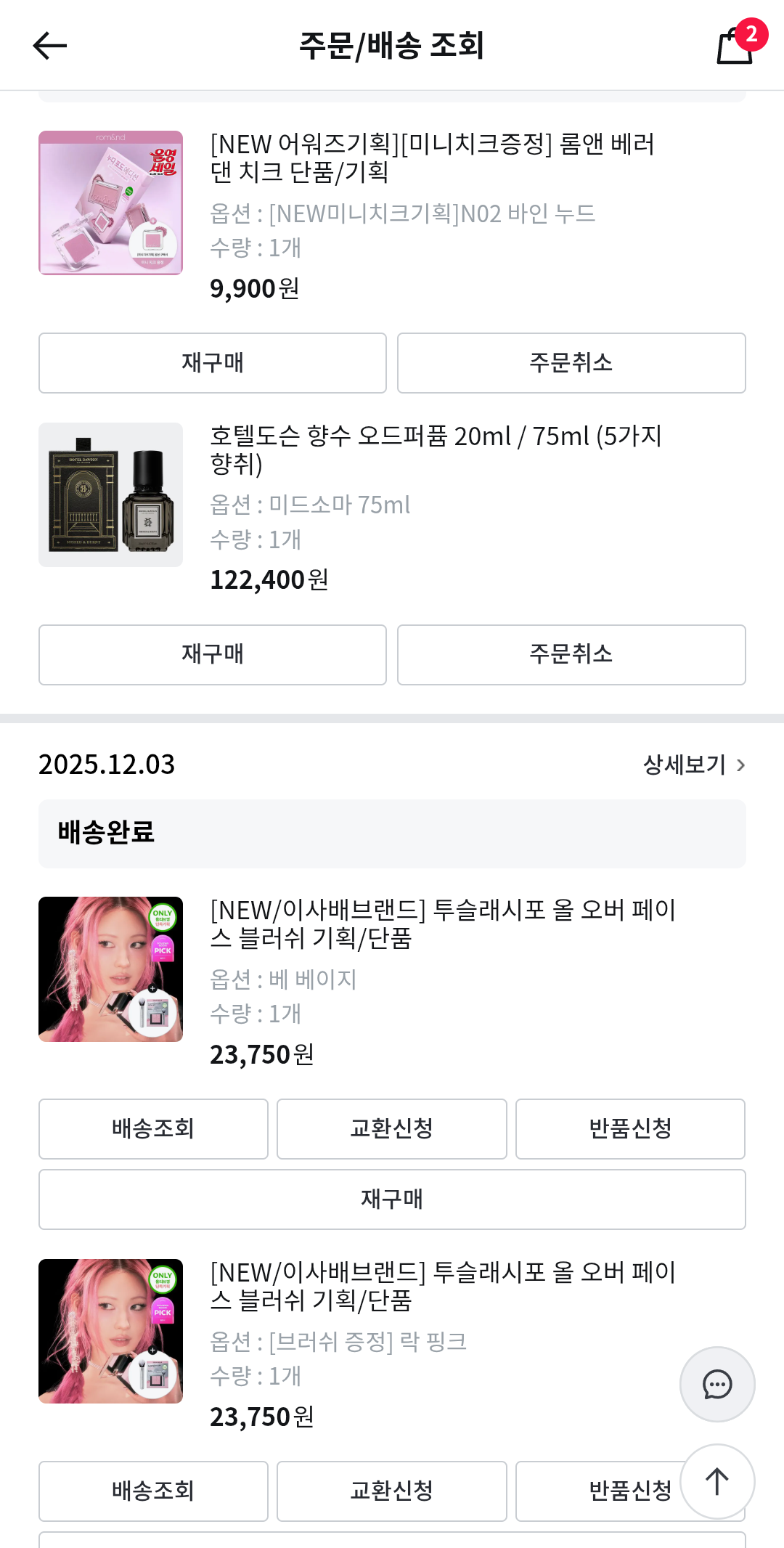The image size is (784, 1548).
Task: View 상세보기 for the 2025.12.03 order
Action: (693, 765)
